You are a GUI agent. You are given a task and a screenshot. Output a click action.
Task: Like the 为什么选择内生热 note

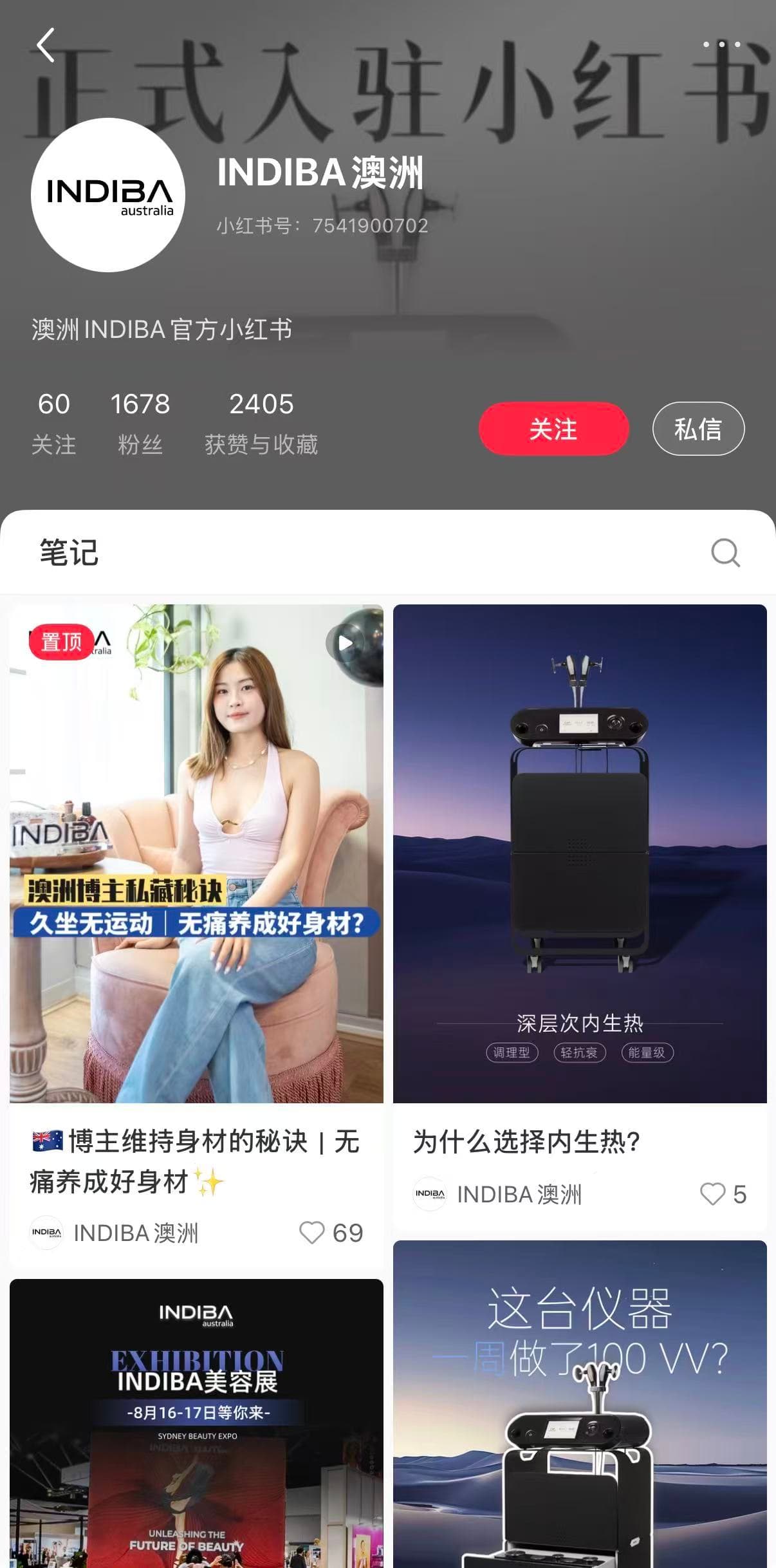[x=712, y=1194]
